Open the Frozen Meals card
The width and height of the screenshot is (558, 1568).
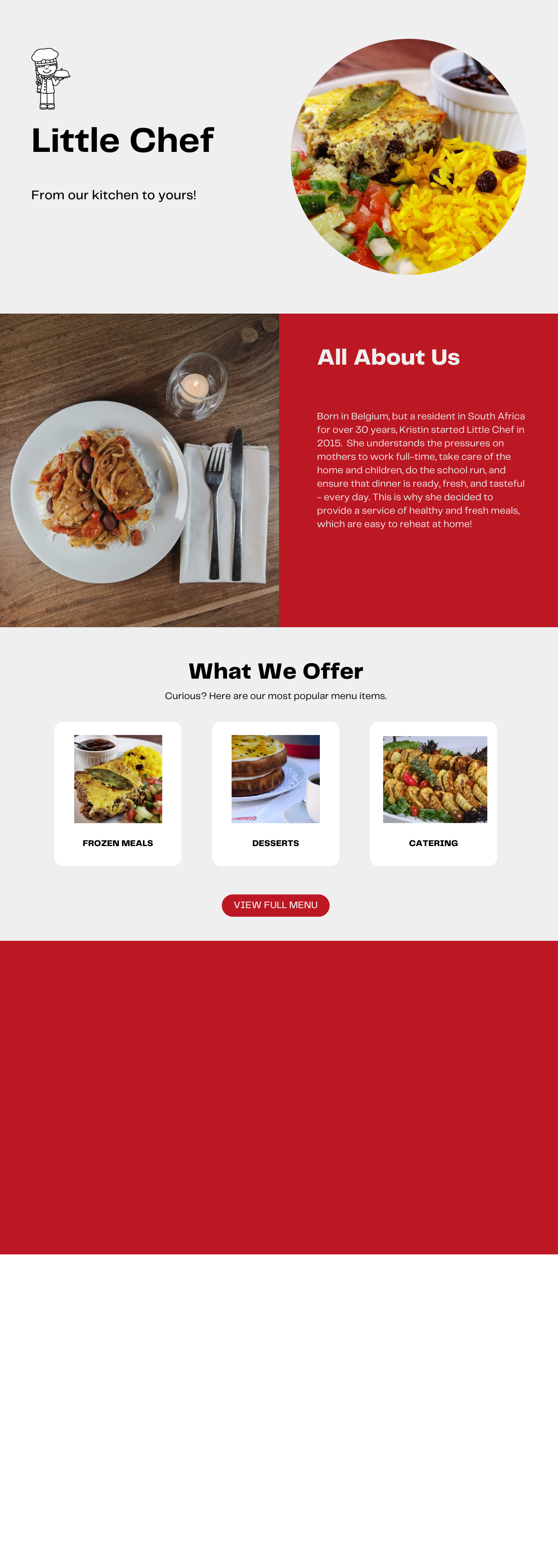coord(118,793)
